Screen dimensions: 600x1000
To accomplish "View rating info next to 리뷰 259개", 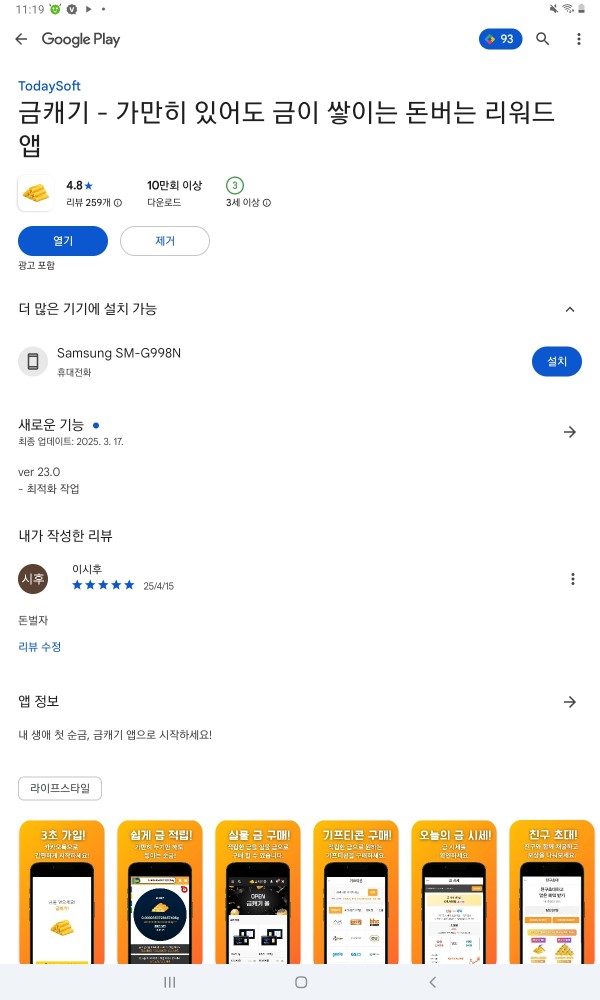I will (118, 203).
